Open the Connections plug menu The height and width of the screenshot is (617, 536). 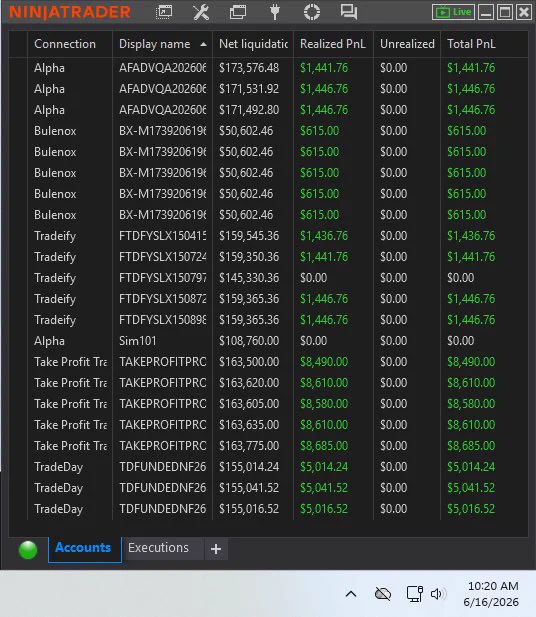pyautogui.click(x=275, y=12)
